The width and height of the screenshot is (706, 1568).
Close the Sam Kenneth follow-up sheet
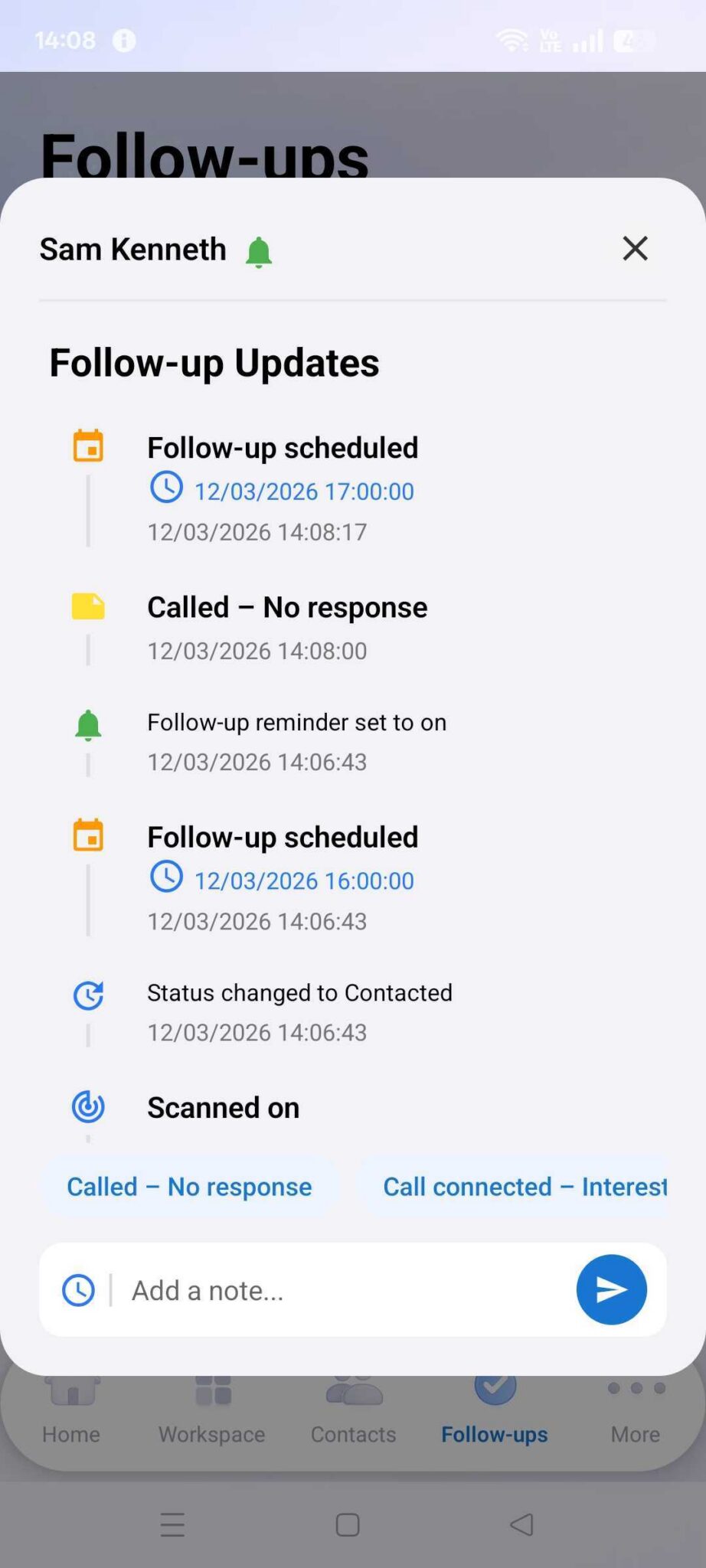tap(635, 248)
